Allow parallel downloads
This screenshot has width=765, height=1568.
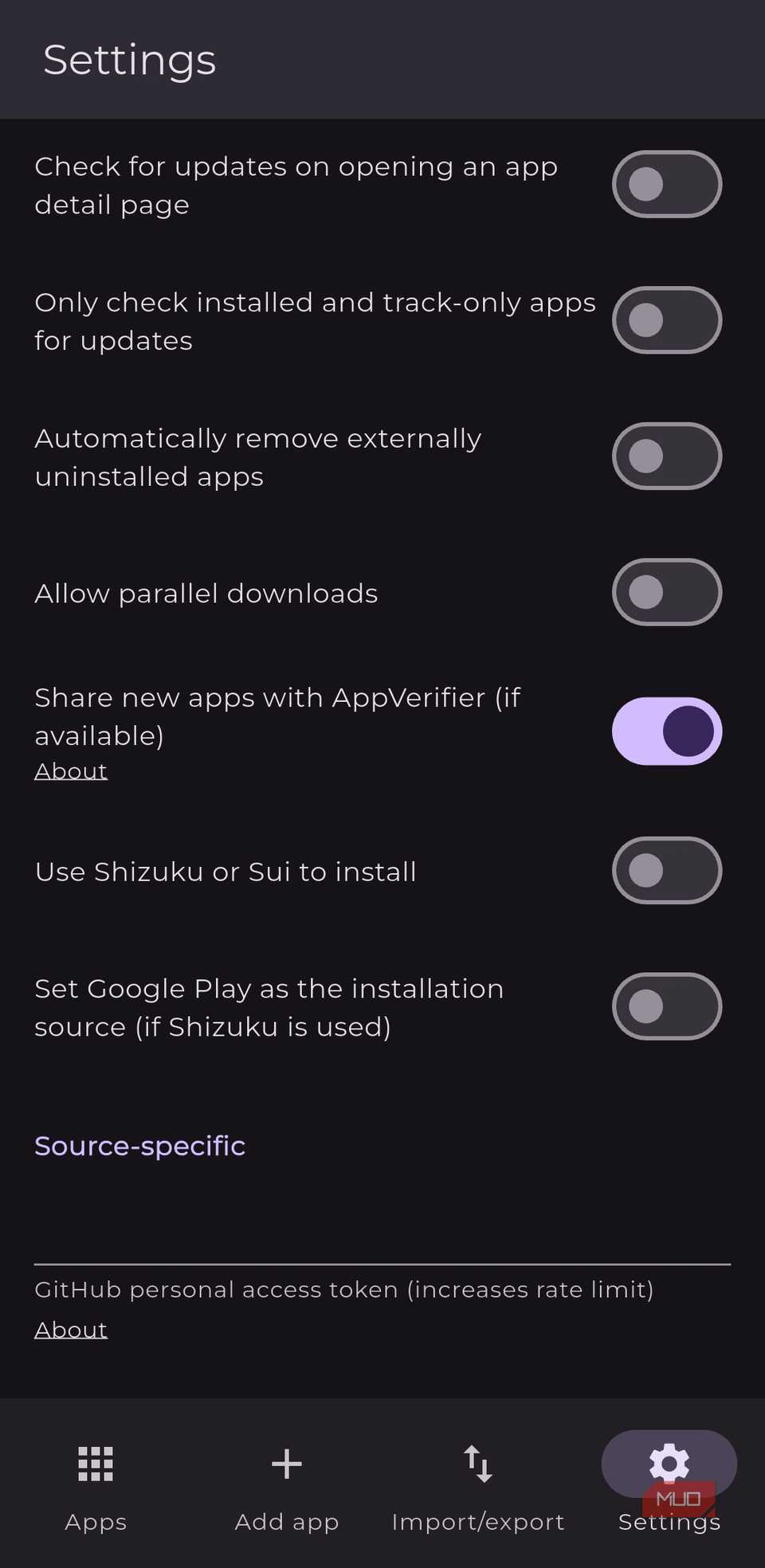667,592
